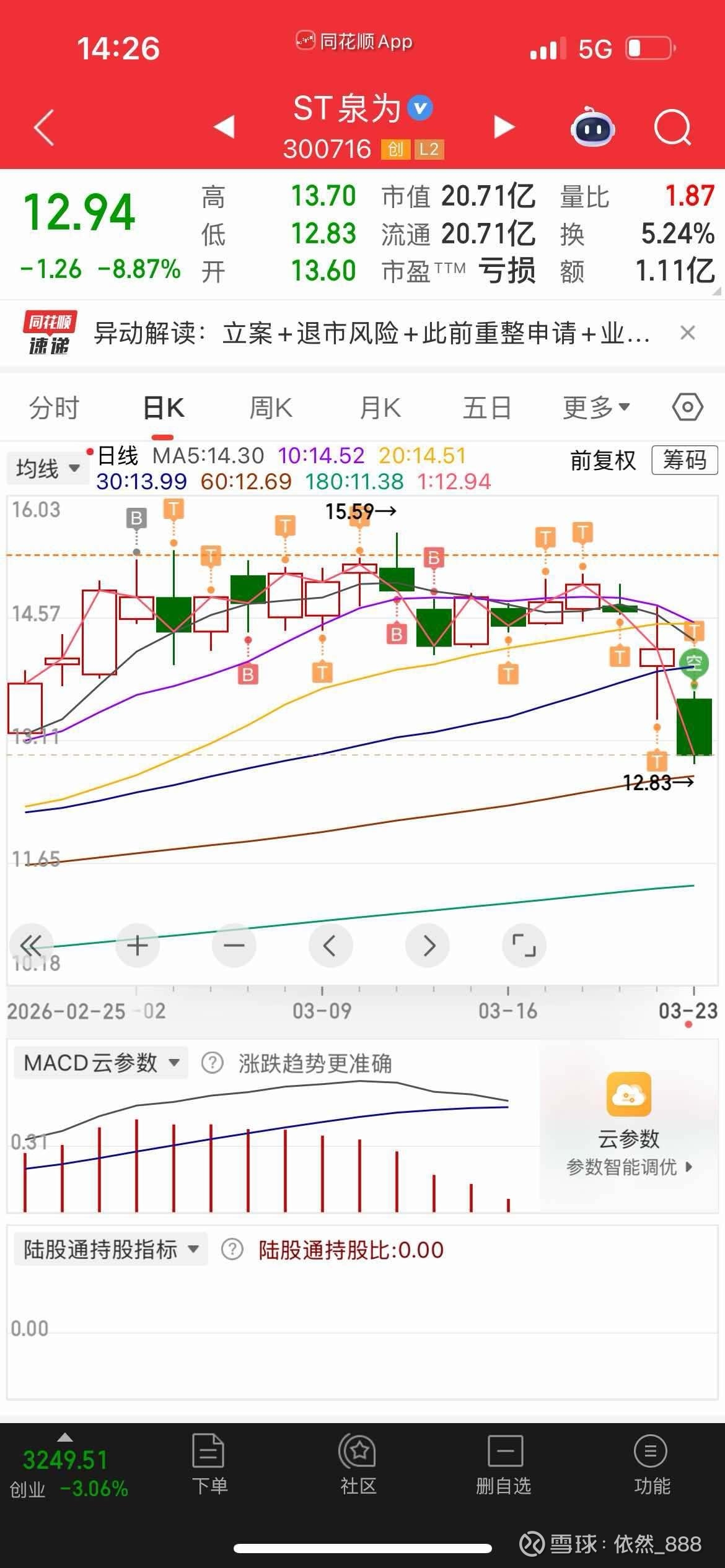The height and width of the screenshot is (1568, 725).
Task: Switch to the 分时 chart tab
Action: pos(55,408)
